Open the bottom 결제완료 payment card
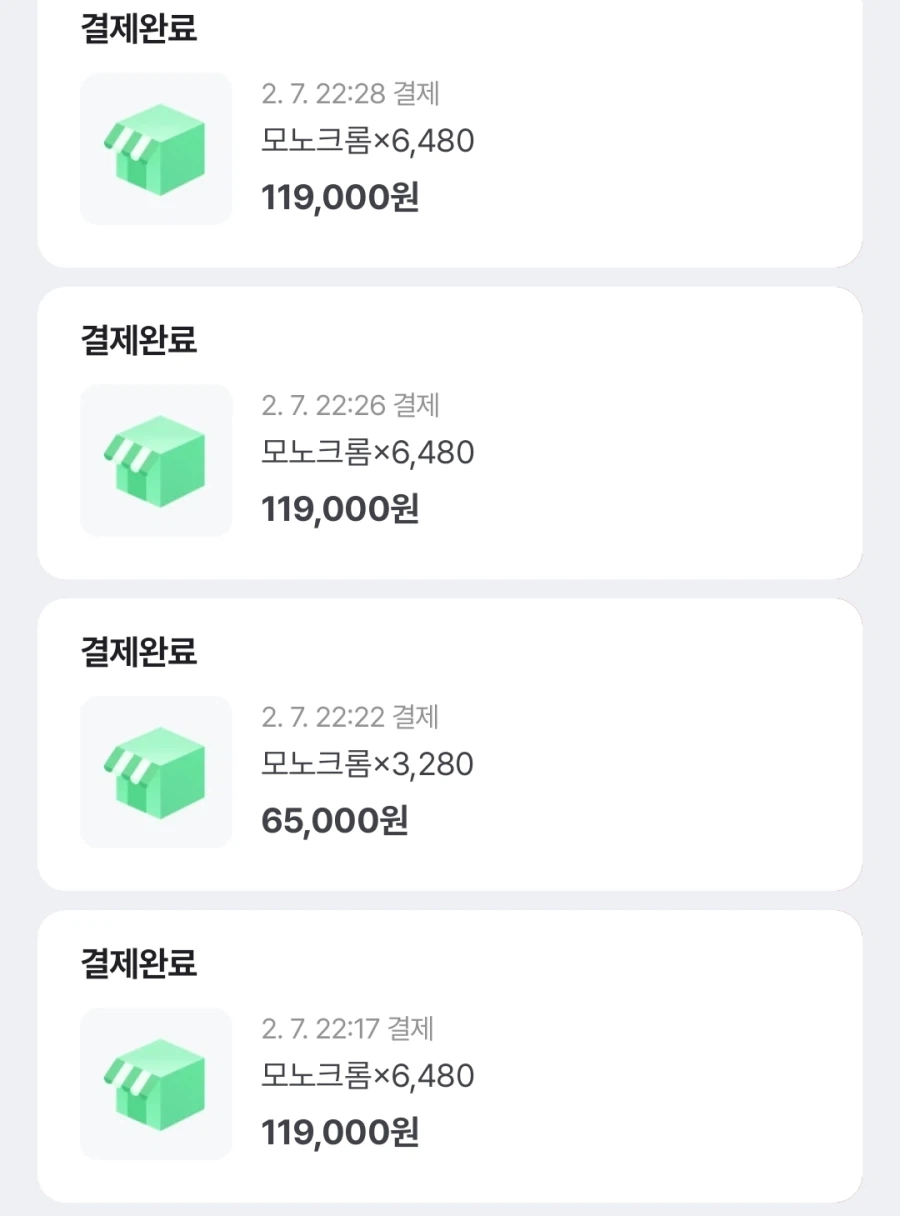 [x=450, y=1060]
